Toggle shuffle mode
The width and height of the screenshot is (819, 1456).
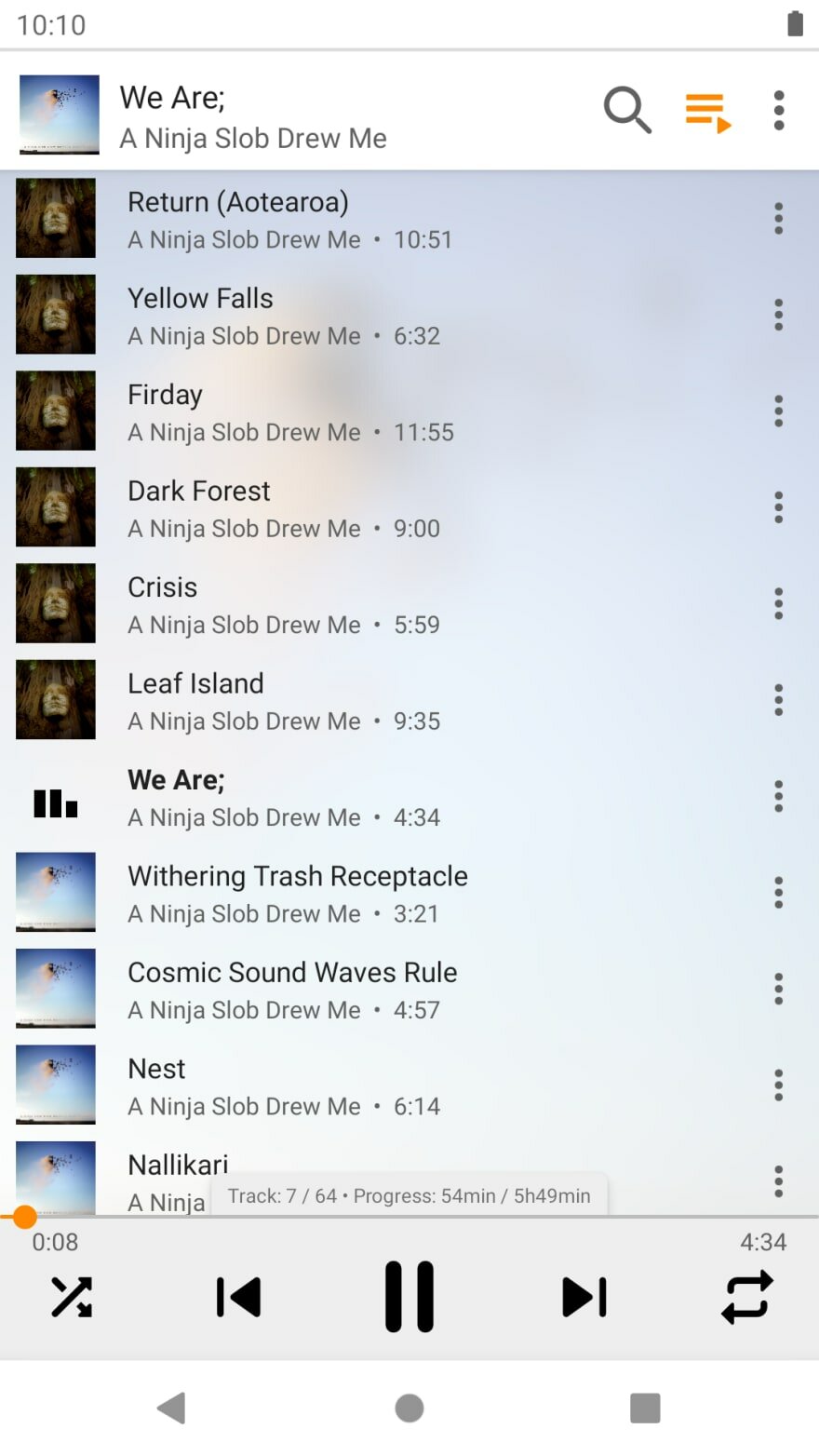coord(72,1297)
